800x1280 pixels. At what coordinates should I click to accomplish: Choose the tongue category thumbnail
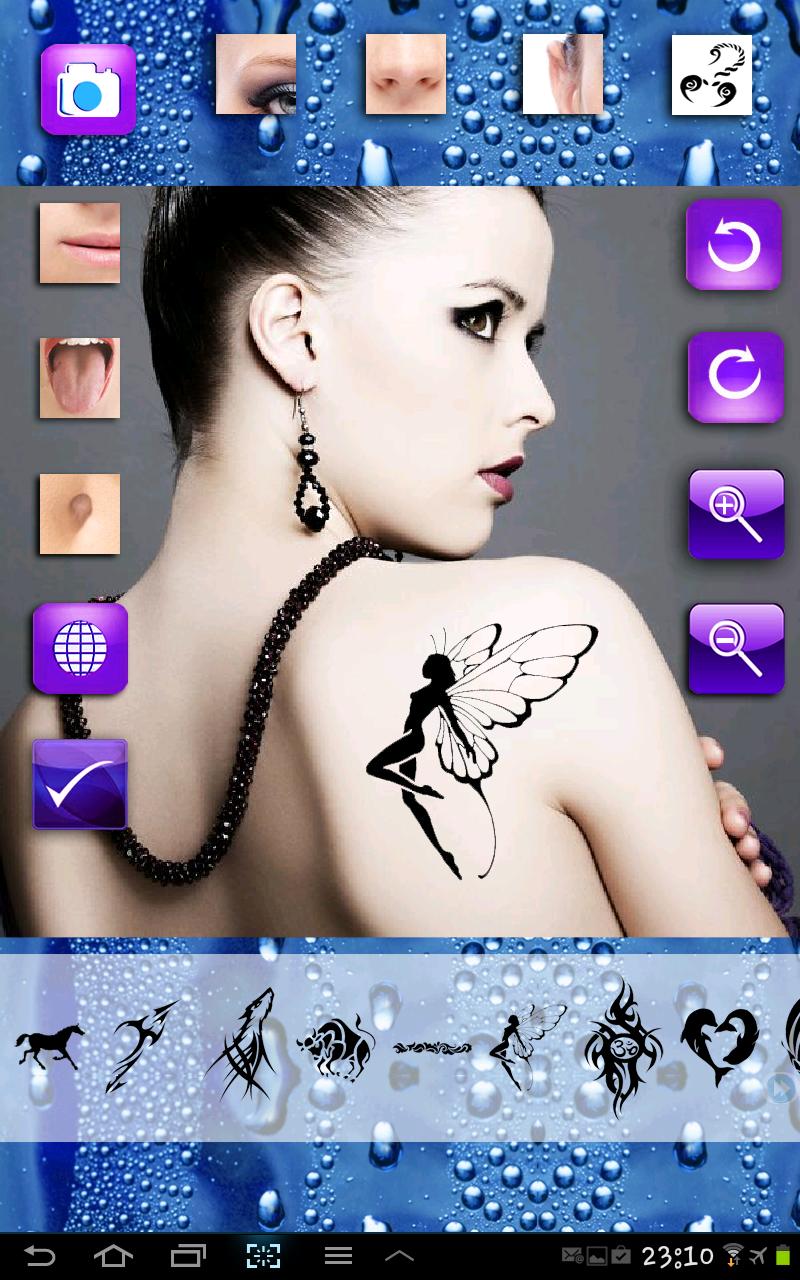[x=80, y=378]
